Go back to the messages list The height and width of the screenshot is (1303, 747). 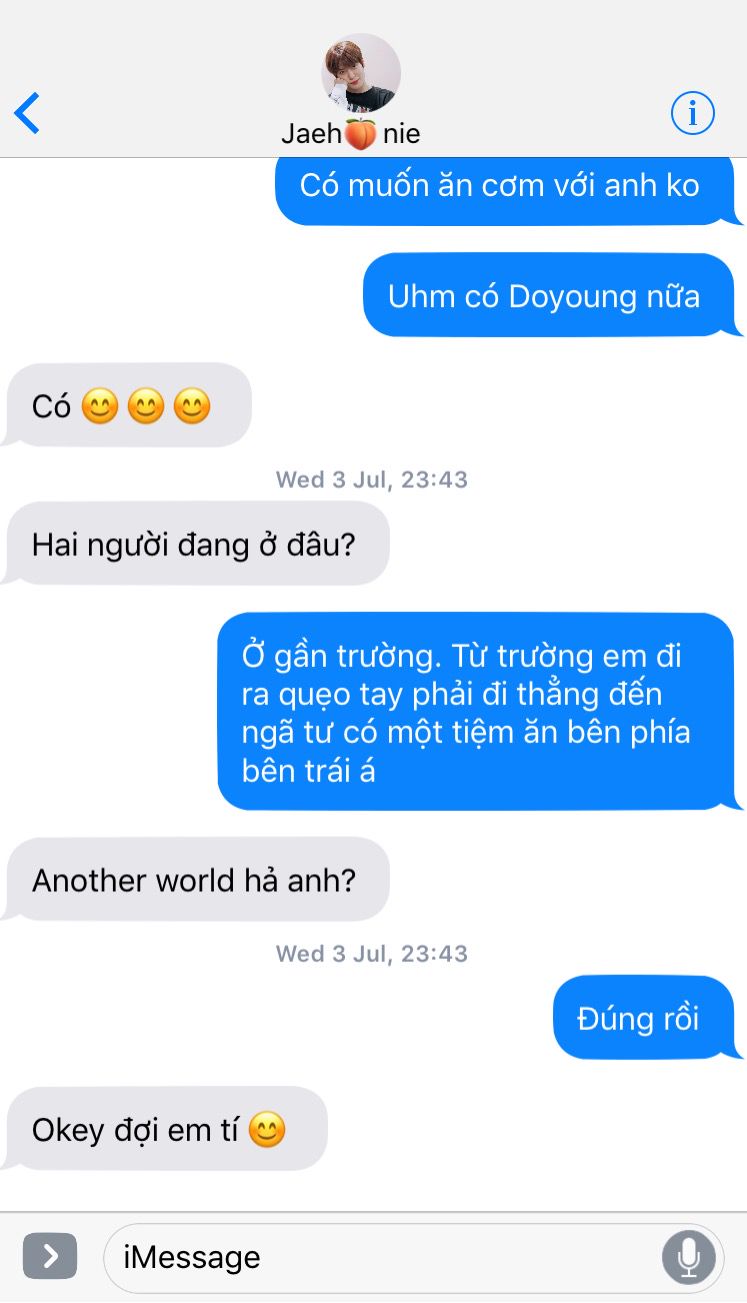pos(28,113)
